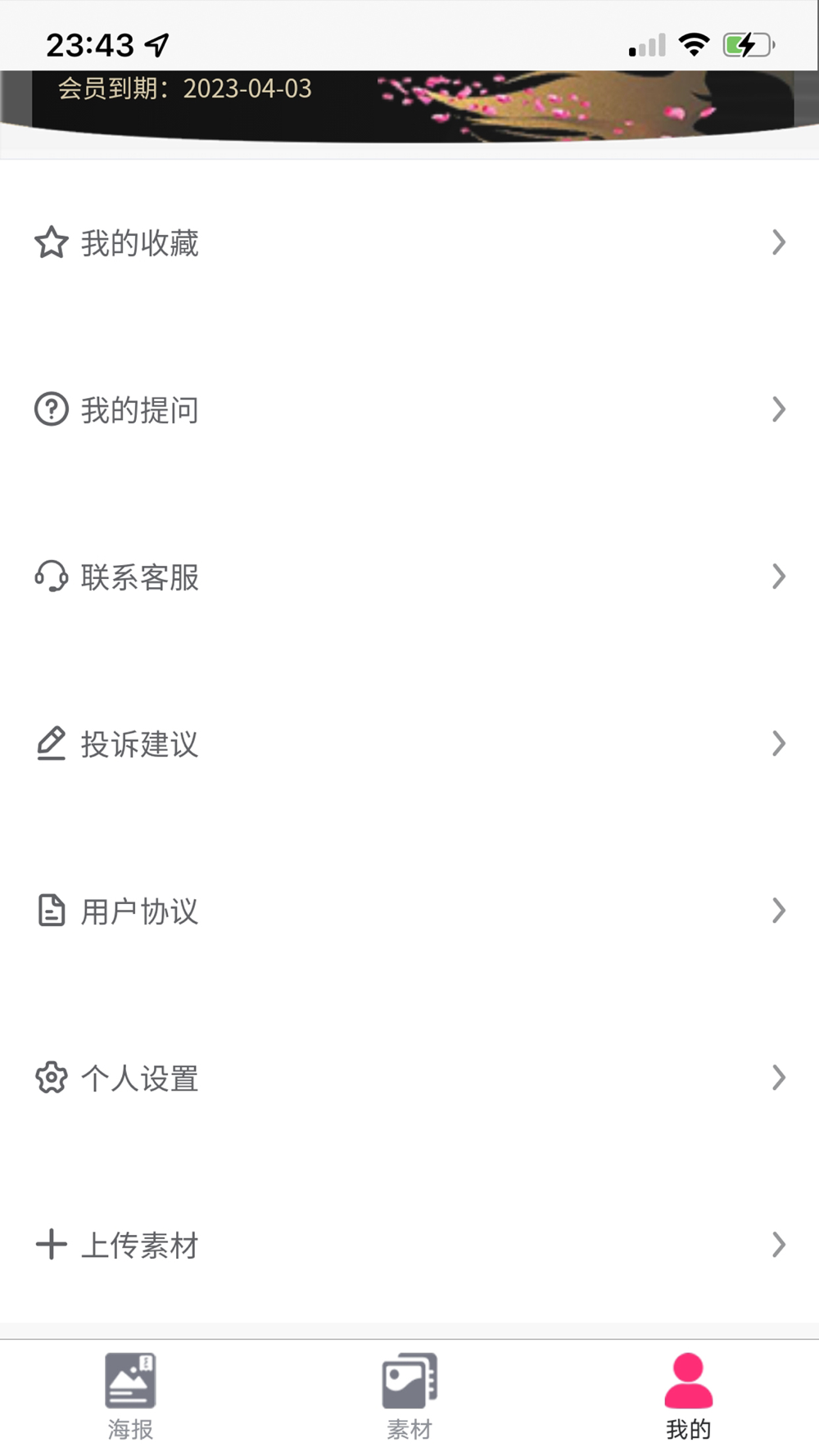This screenshot has width=819, height=1456.
Task: Select 上传素材 to upload material
Action: click(409, 1245)
